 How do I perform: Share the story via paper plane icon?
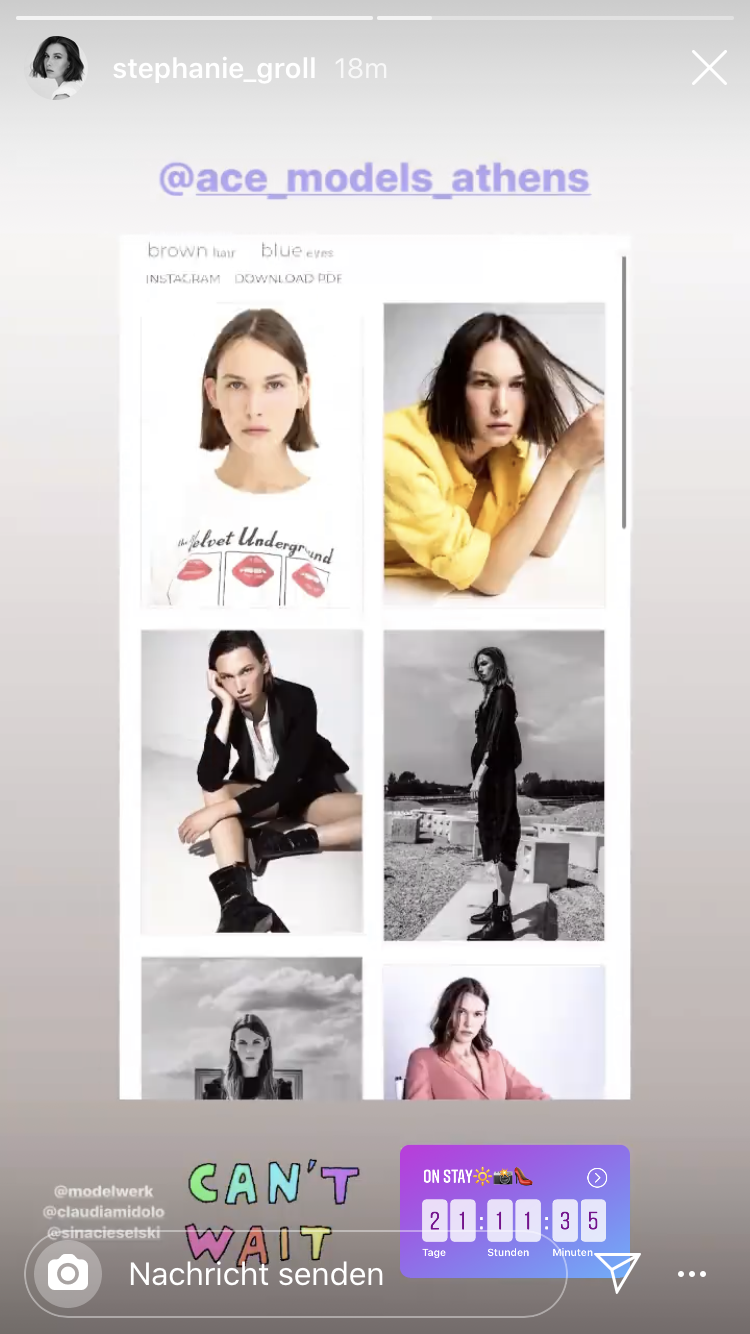point(617,1272)
